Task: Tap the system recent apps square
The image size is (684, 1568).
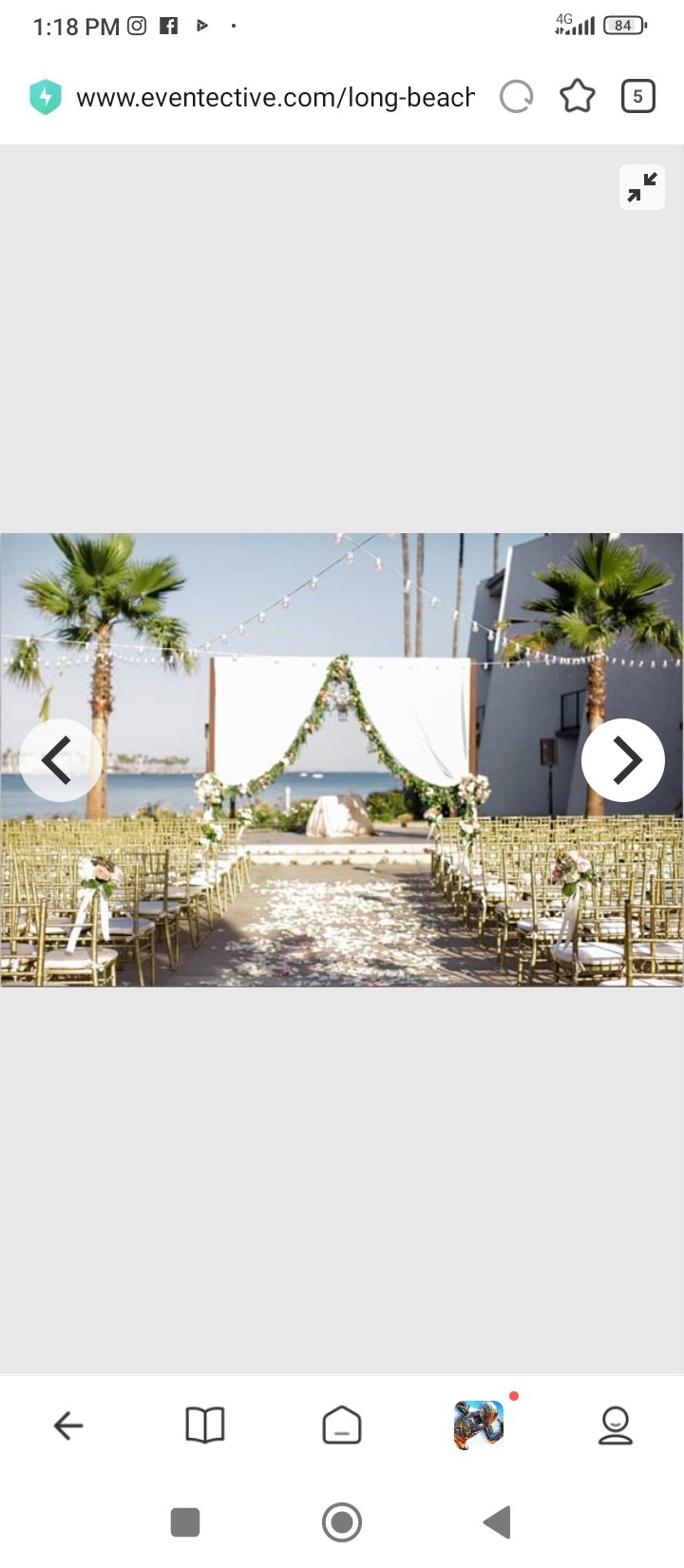Action: click(x=185, y=1522)
